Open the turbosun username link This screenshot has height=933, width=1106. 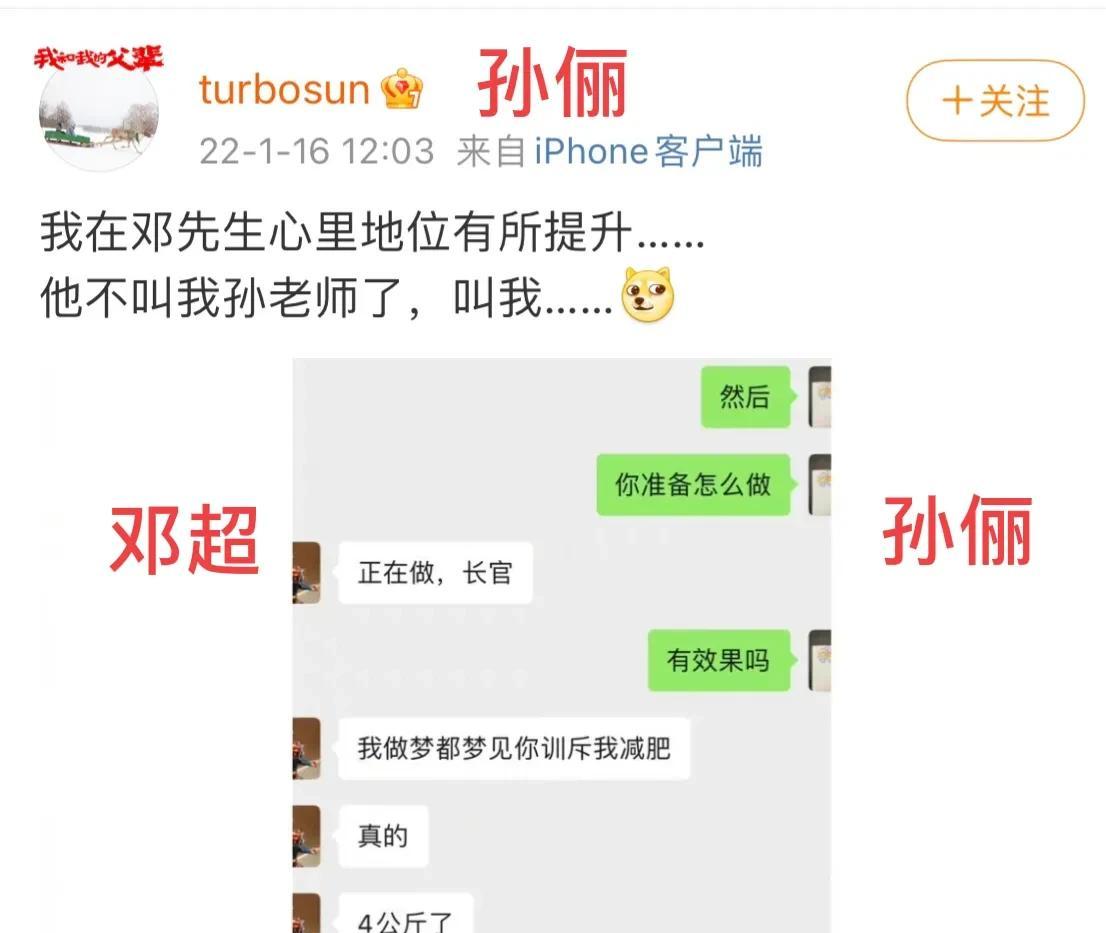284,90
